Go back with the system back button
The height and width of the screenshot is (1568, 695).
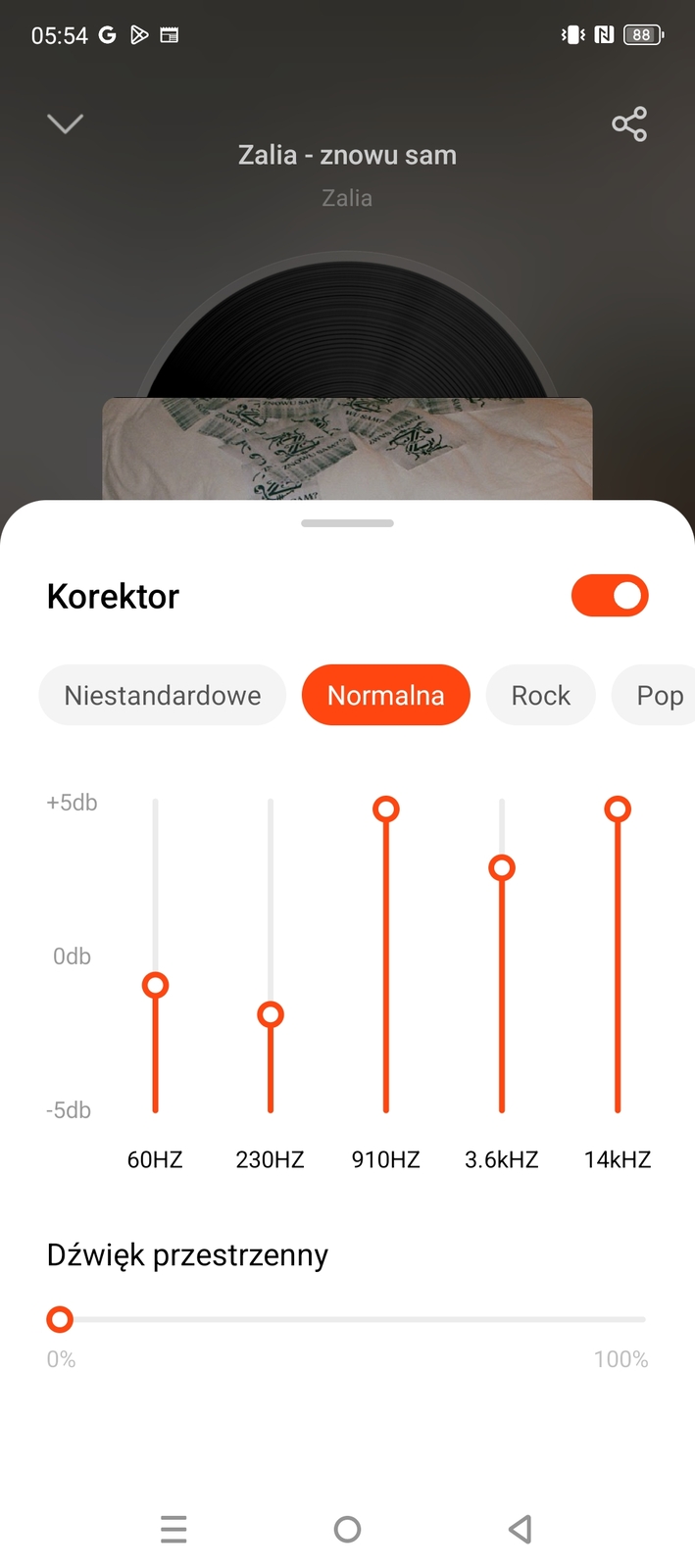point(521,1529)
